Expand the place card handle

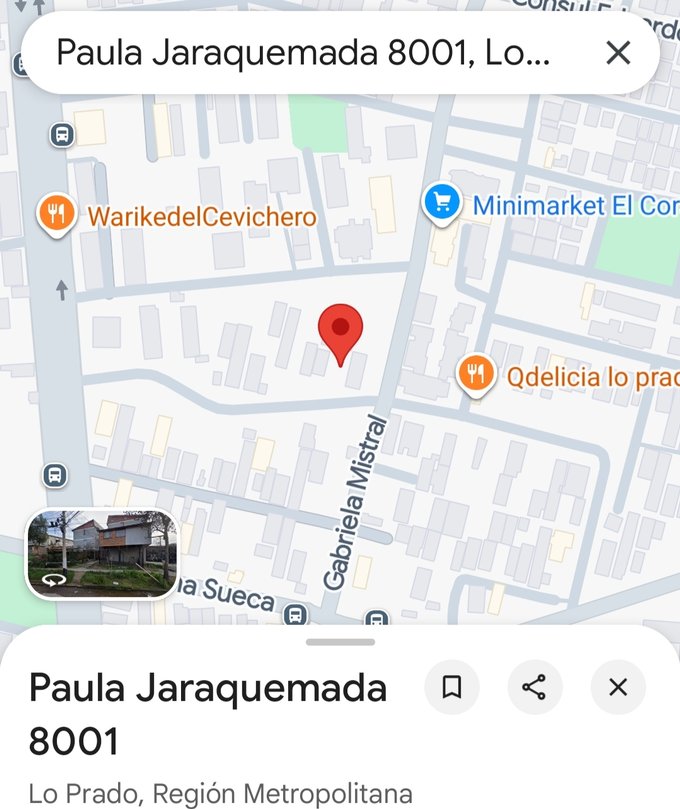tap(340, 642)
